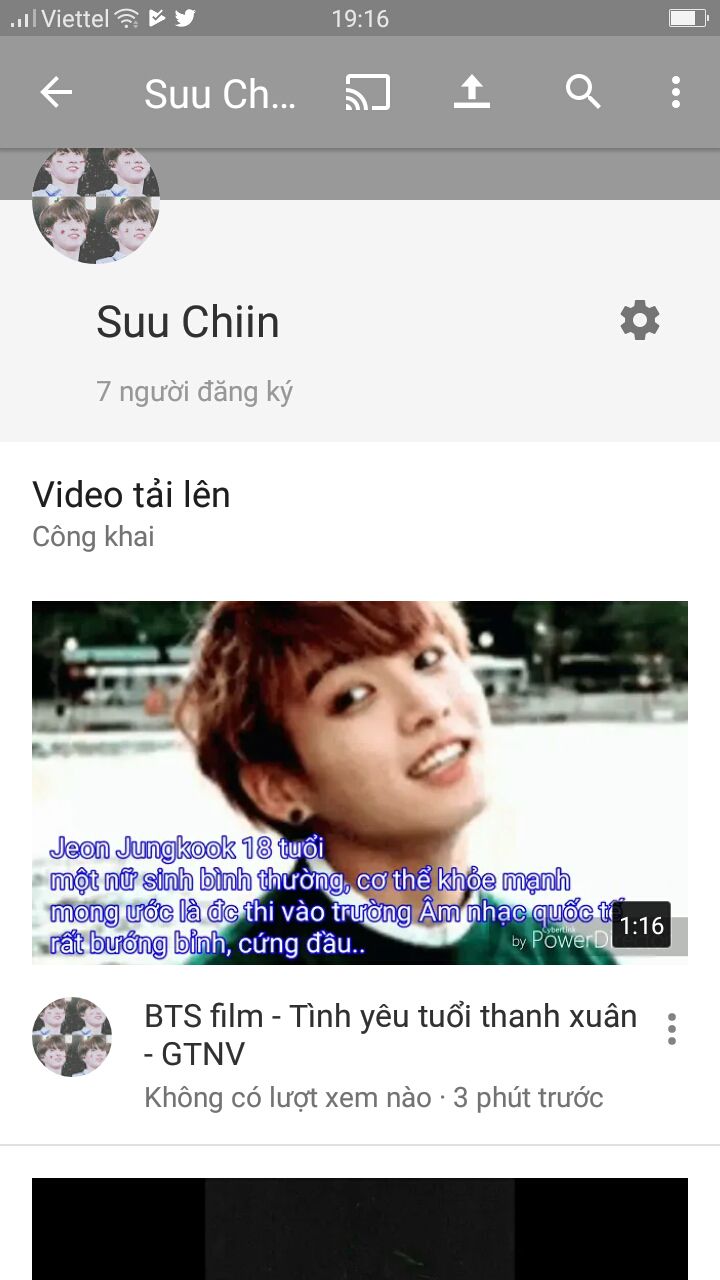Tap the upload video icon
This screenshot has width=720, height=1280.
coord(471,93)
